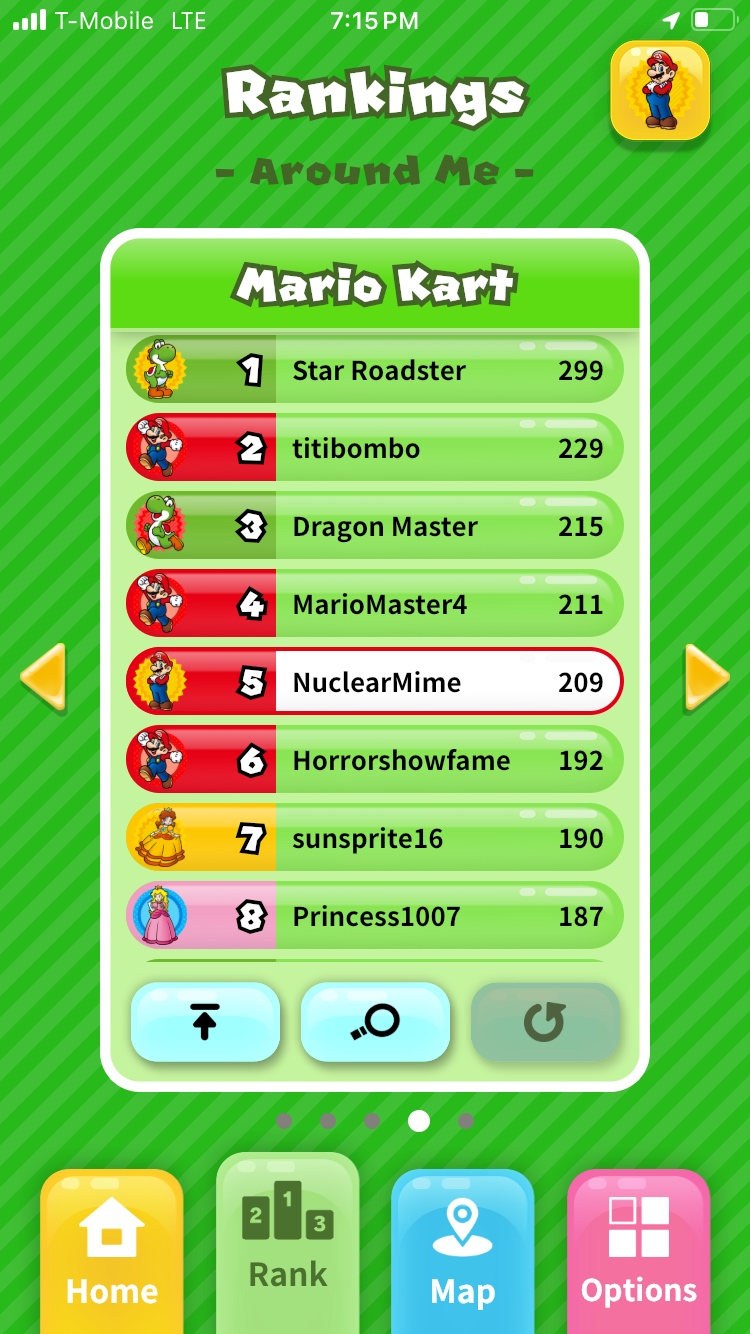Switch to the Map tab
The image size is (750, 1334).
click(x=463, y=1252)
